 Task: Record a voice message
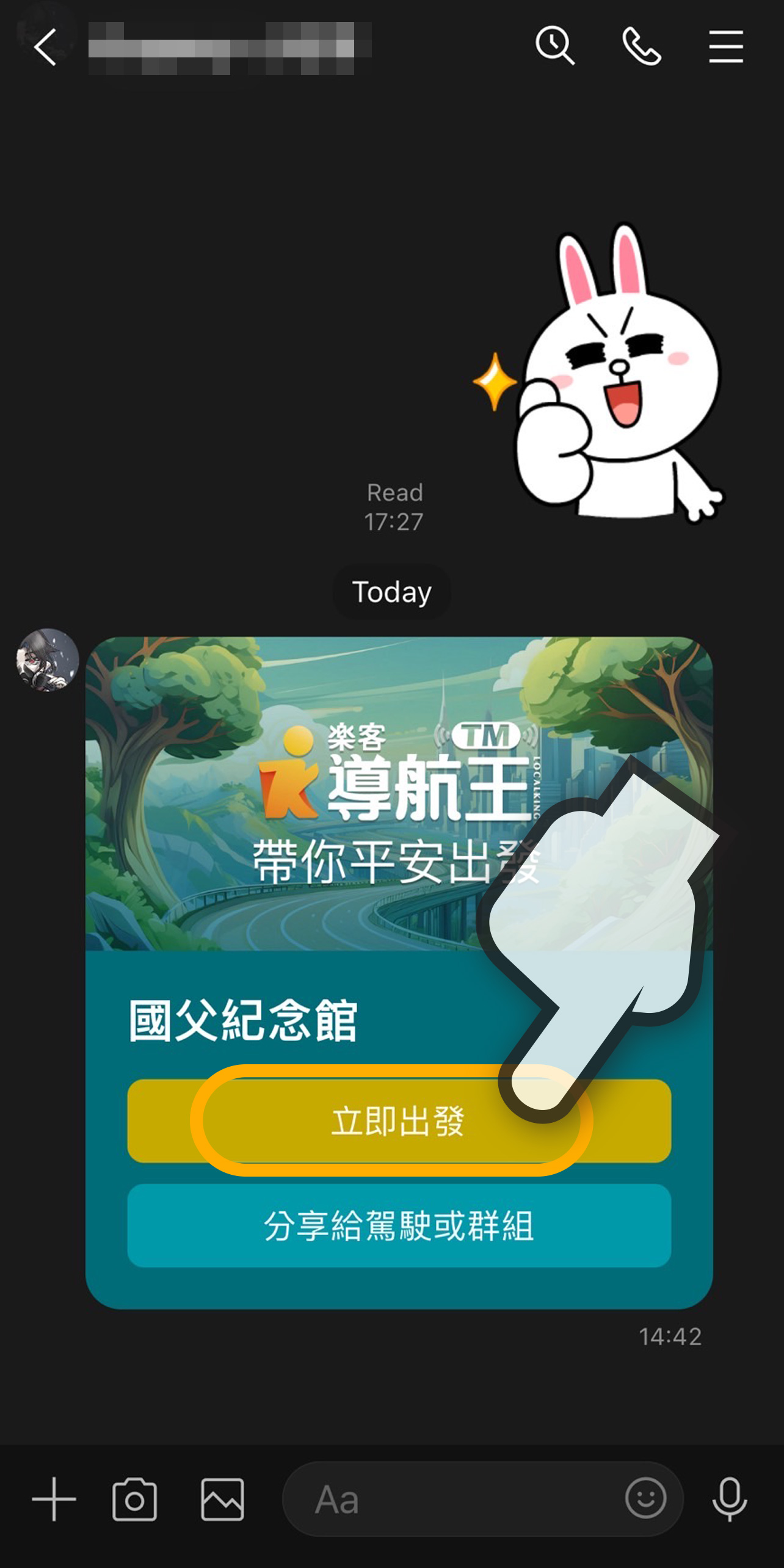729,1499
